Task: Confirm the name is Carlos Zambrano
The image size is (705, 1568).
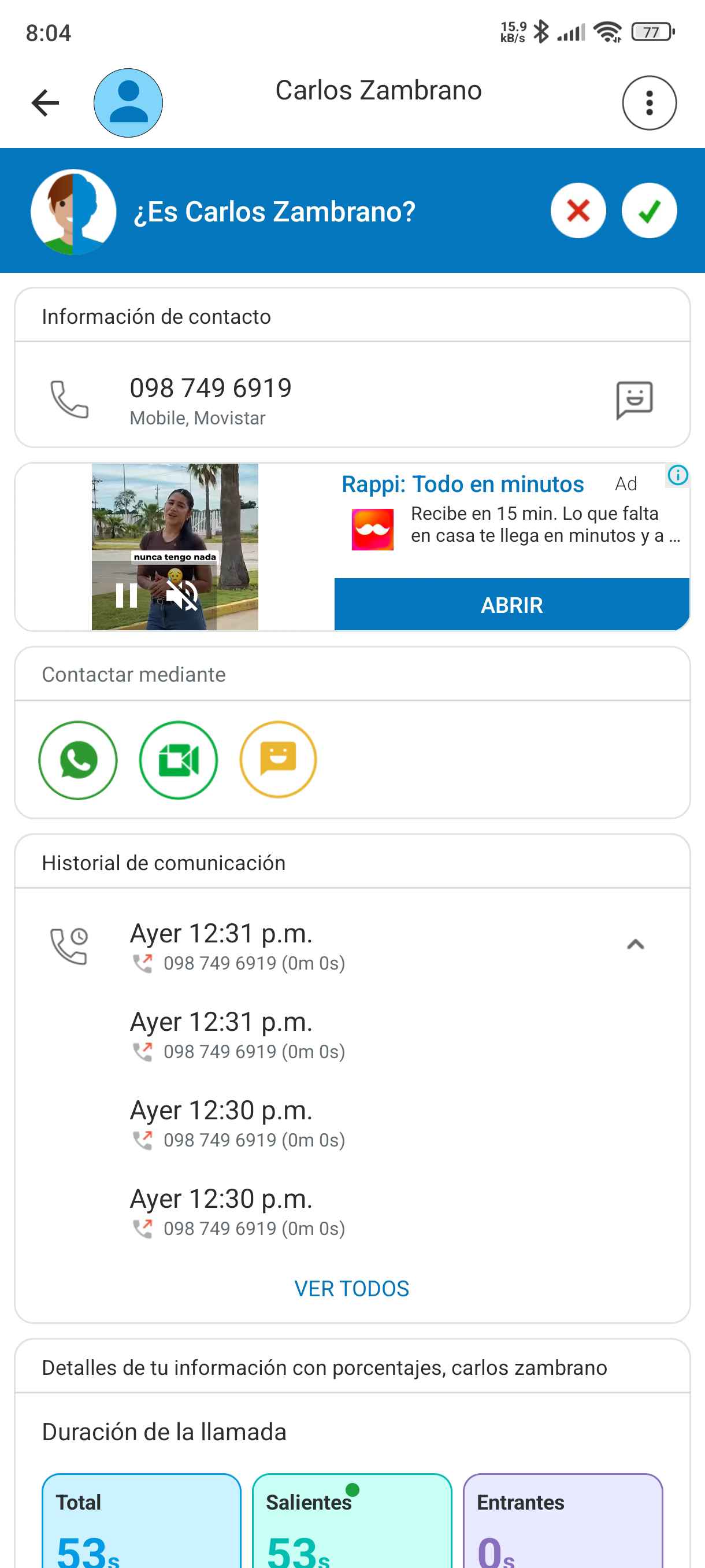Action: (x=648, y=210)
